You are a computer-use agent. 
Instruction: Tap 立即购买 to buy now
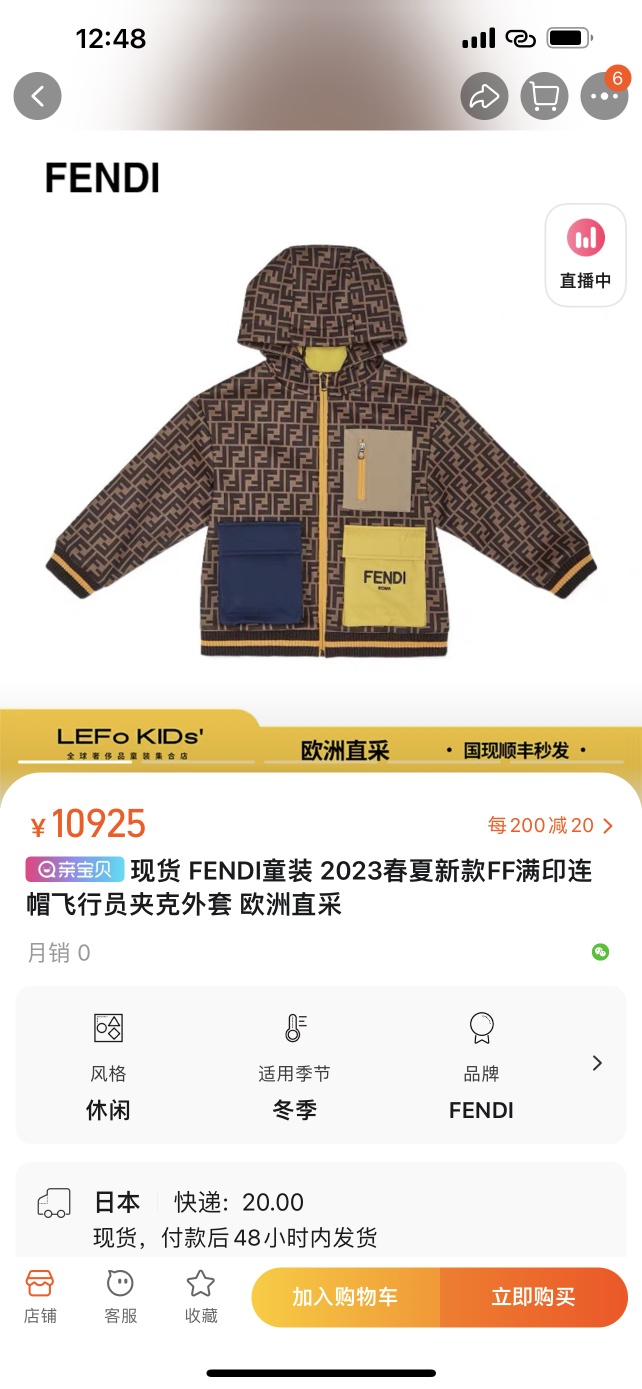point(533,1297)
